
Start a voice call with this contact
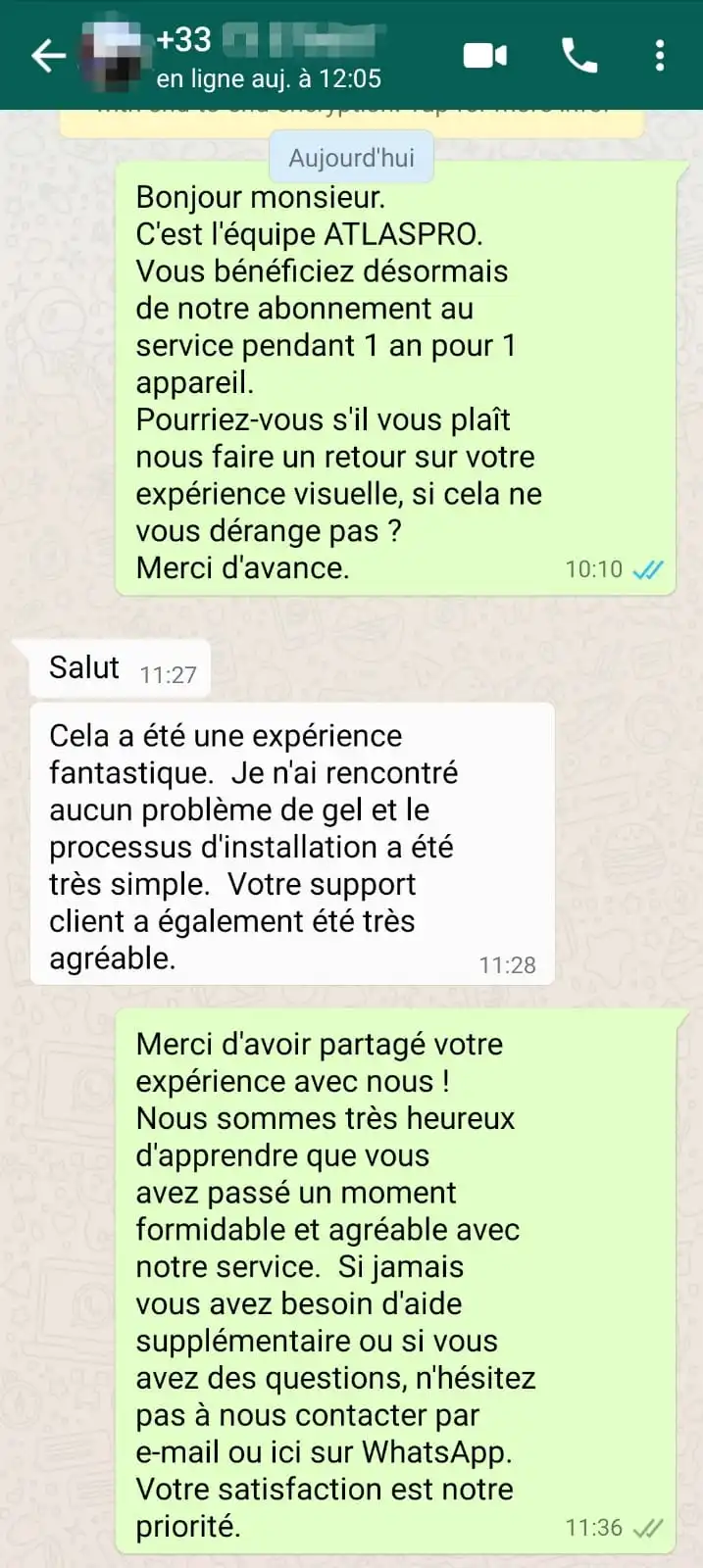click(x=578, y=56)
